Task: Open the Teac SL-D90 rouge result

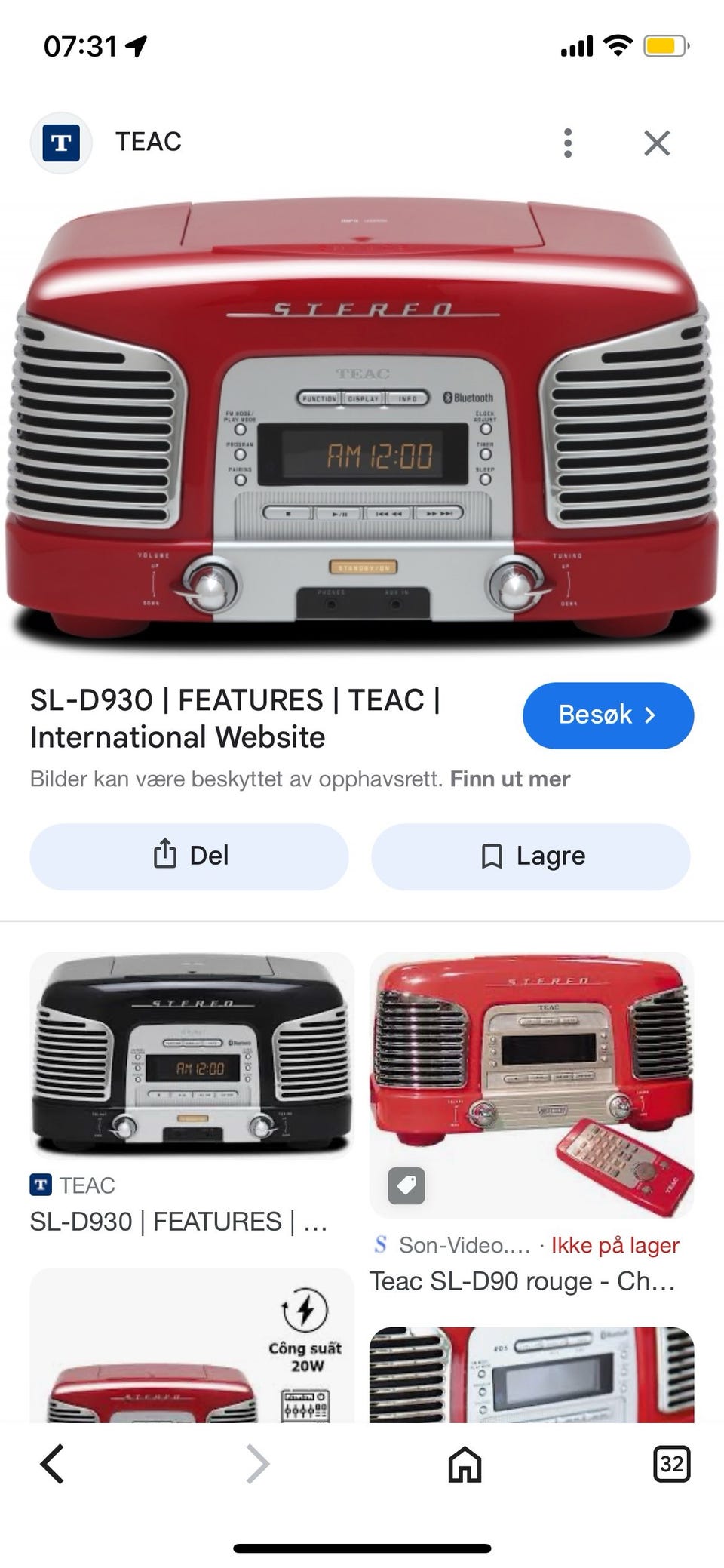Action: point(531,1087)
